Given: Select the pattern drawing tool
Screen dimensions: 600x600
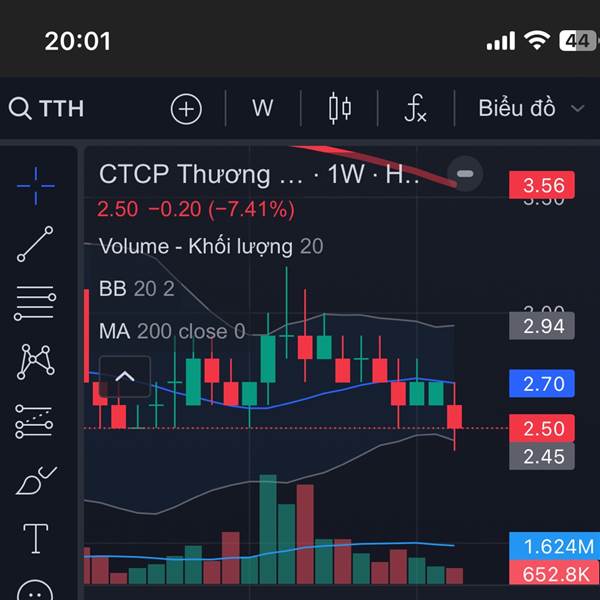Looking at the screenshot, I should tap(36, 361).
